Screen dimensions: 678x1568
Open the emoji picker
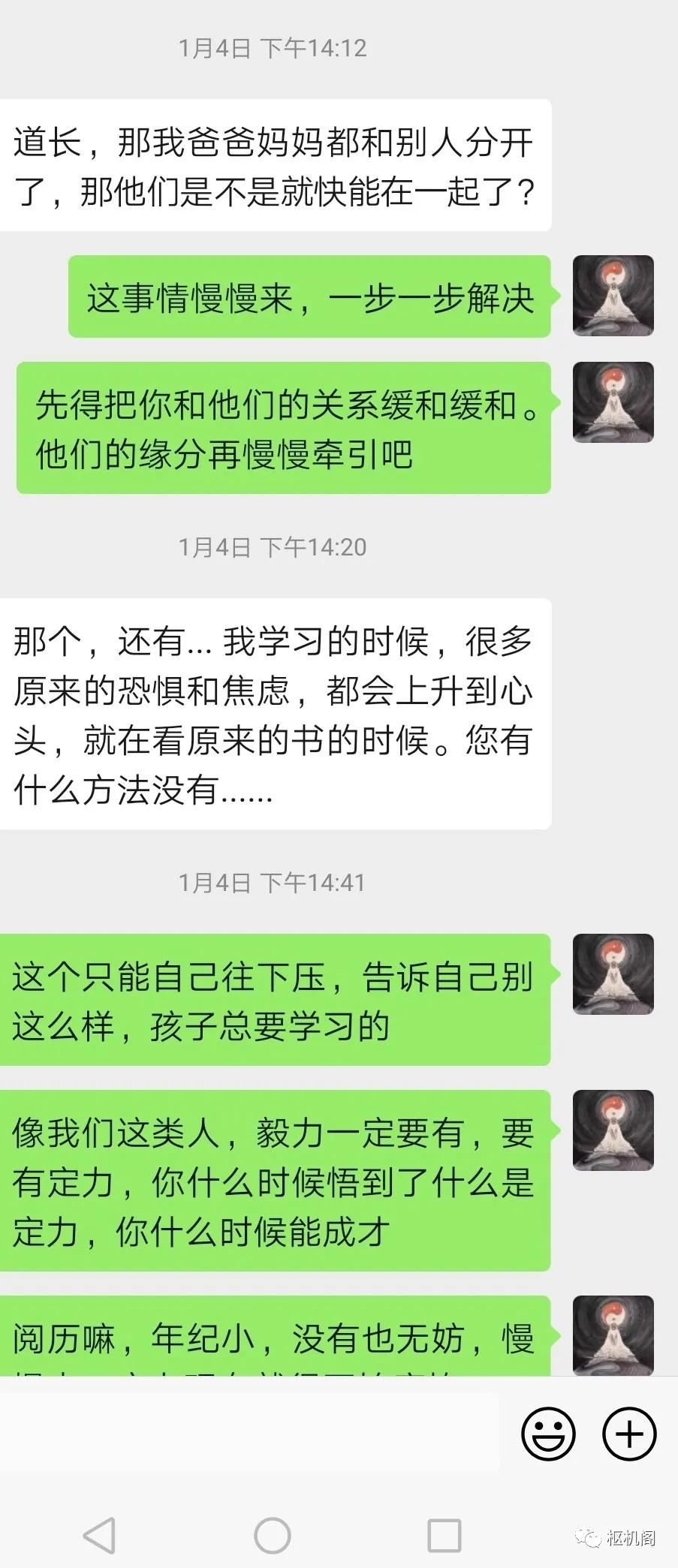(x=548, y=1434)
